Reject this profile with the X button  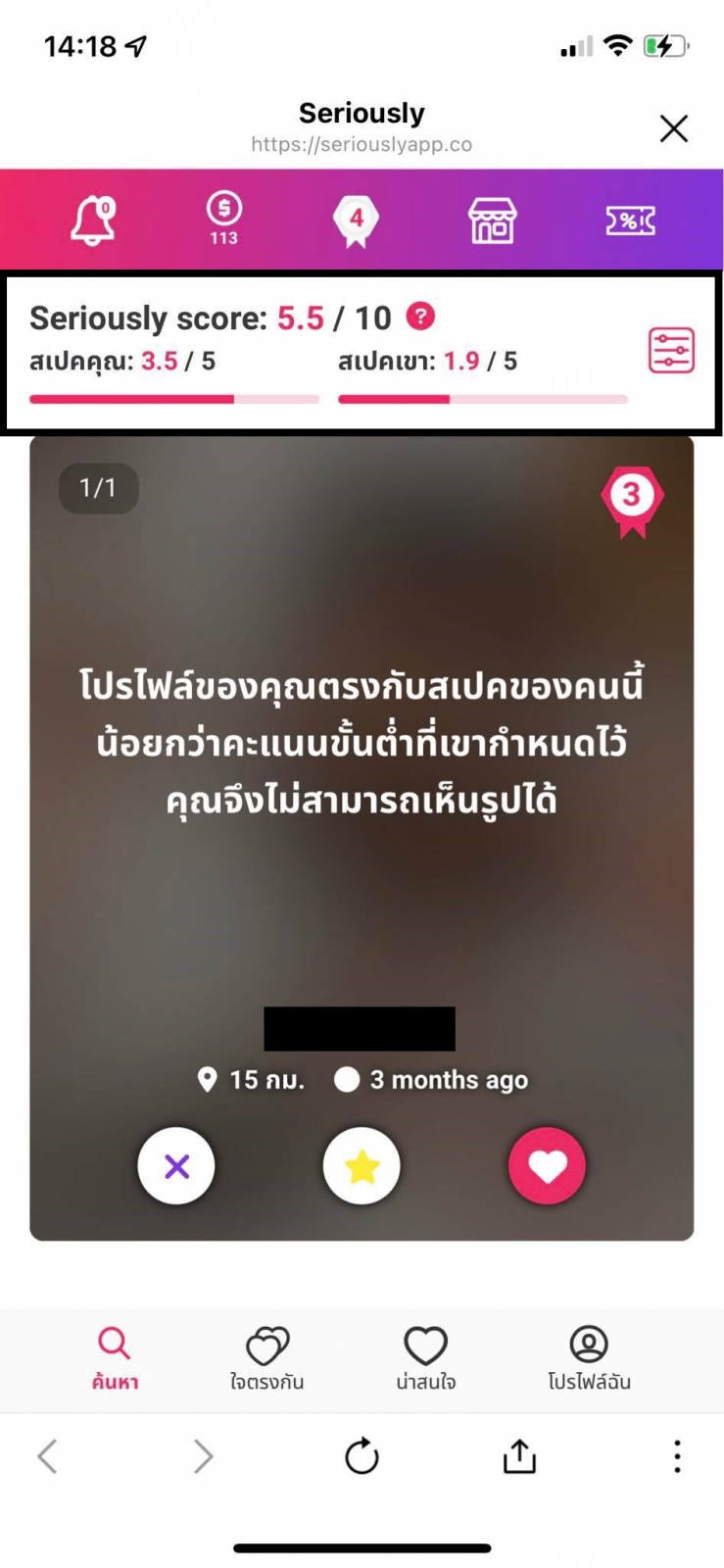click(176, 1166)
